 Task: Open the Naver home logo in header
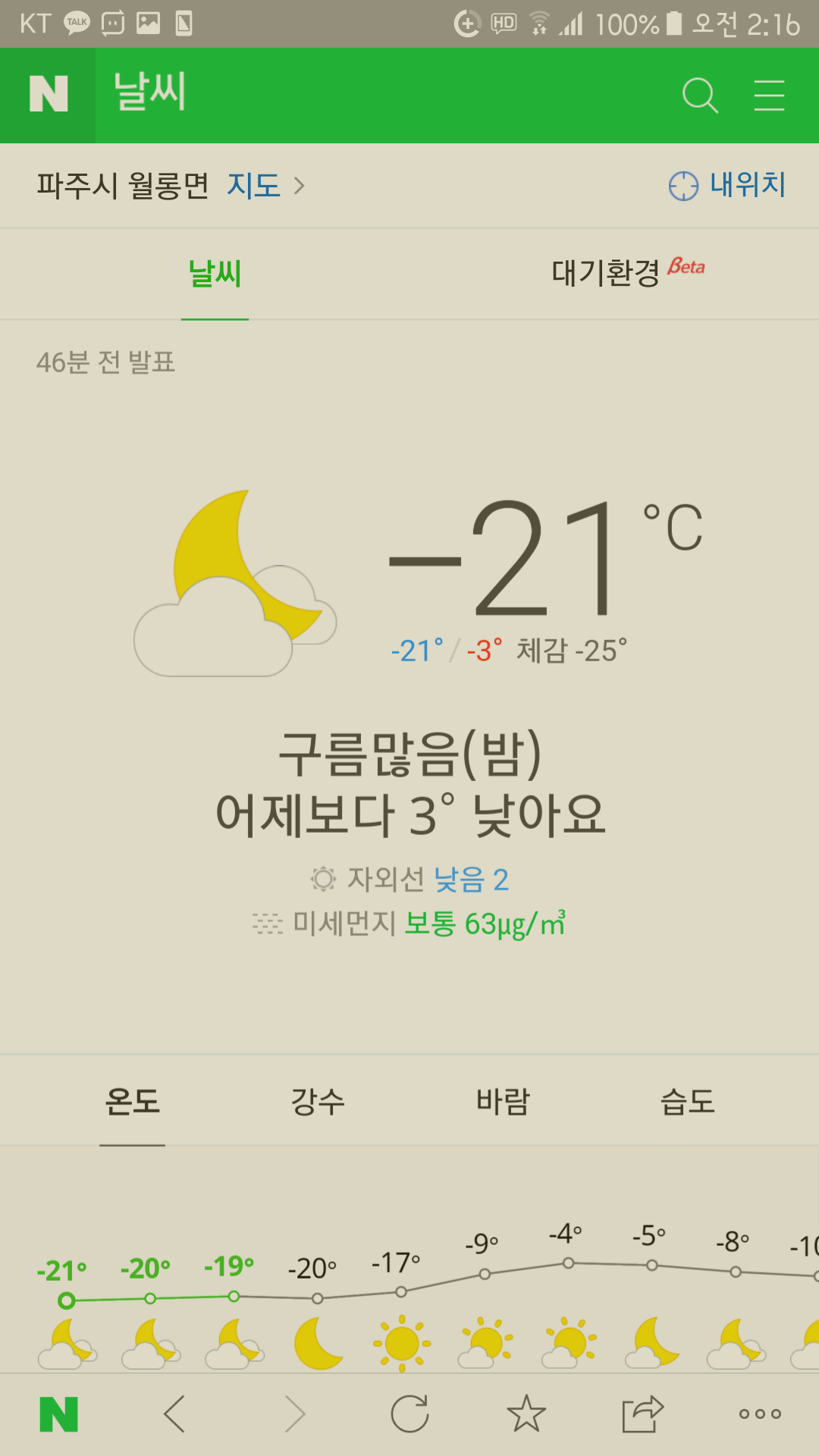click(x=48, y=95)
